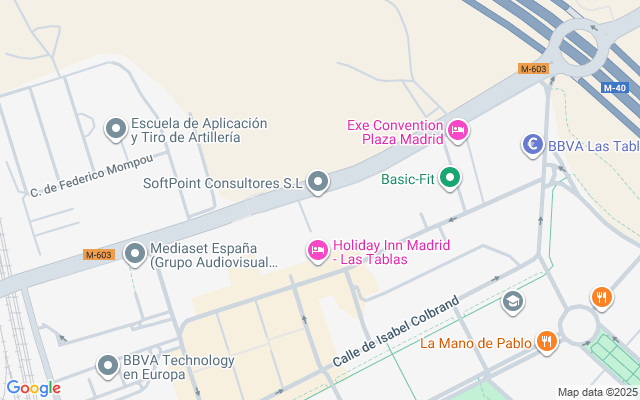This screenshot has width=640, height=400.
Task: Select the BBVA Las Tablas marker
Action: [x=533, y=145]
